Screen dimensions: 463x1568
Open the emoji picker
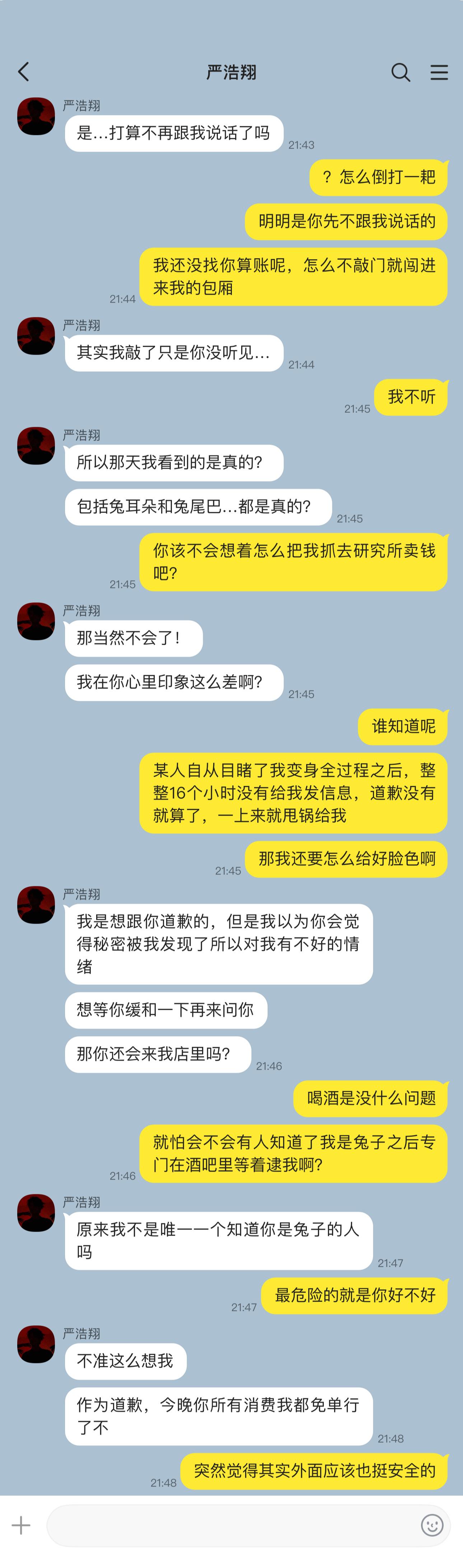point(432,1525)
